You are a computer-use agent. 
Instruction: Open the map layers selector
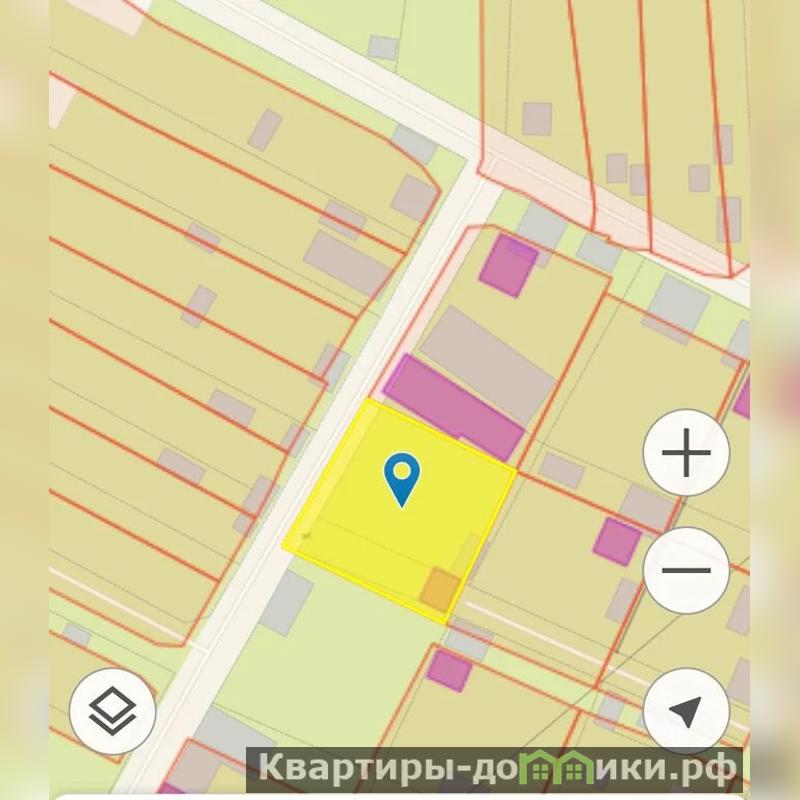112,711
